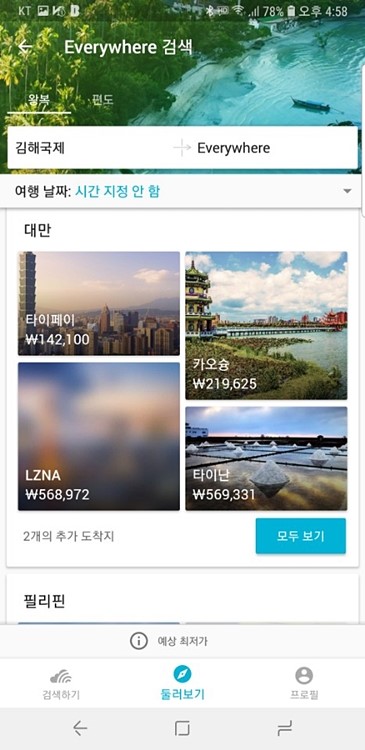Expand the 여행 날짜 date dropdown
The image size is (365, 750).
tap(181, 191)
